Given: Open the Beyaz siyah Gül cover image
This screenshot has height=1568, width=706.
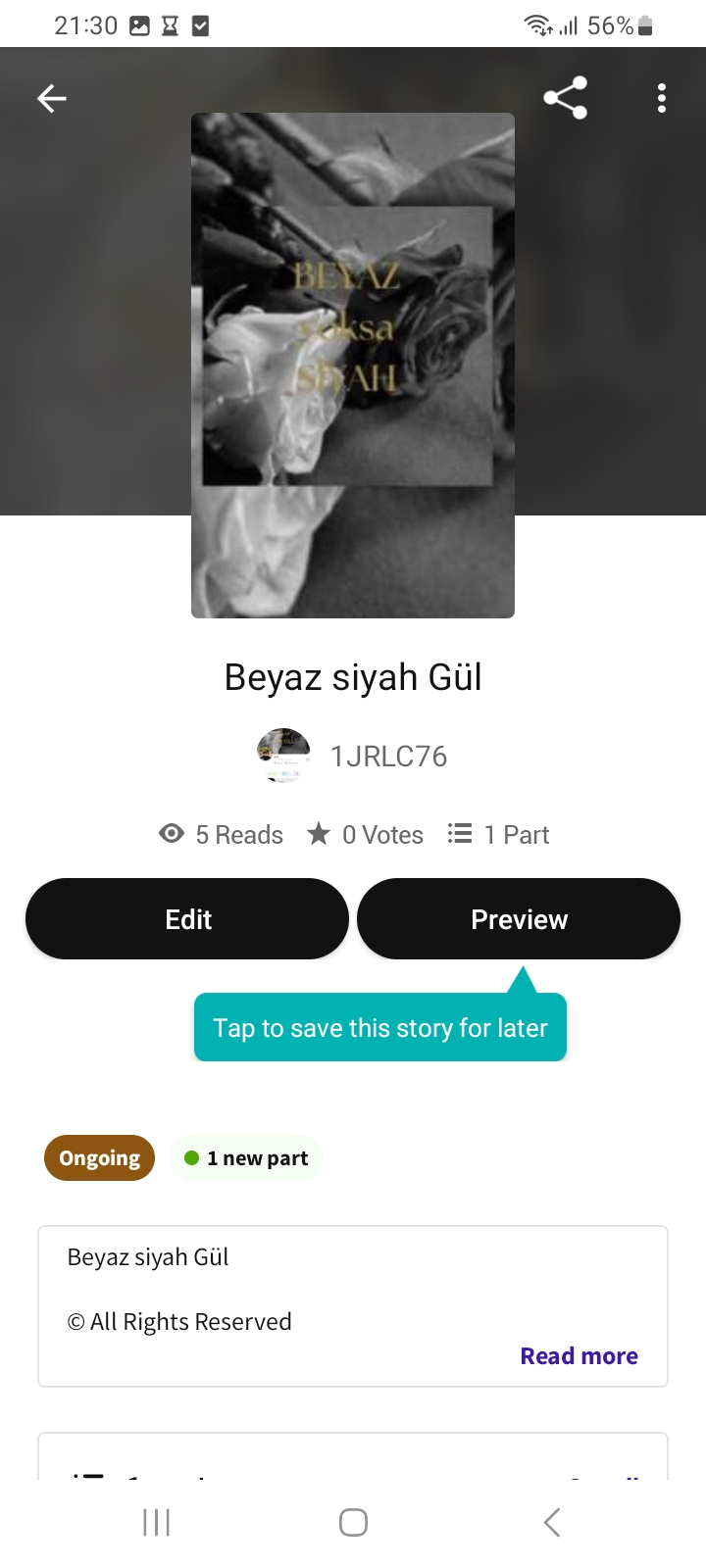Looking at the screenshot, I should click(353, 366).
